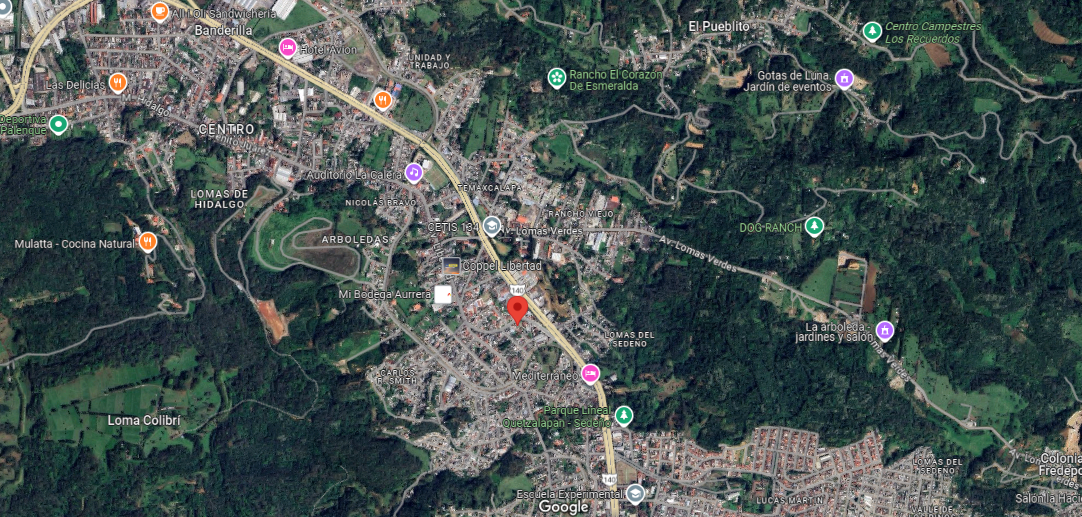Open the DOG RANCH marker
This screenshot has height=517, width=1082.
[815, 226]
